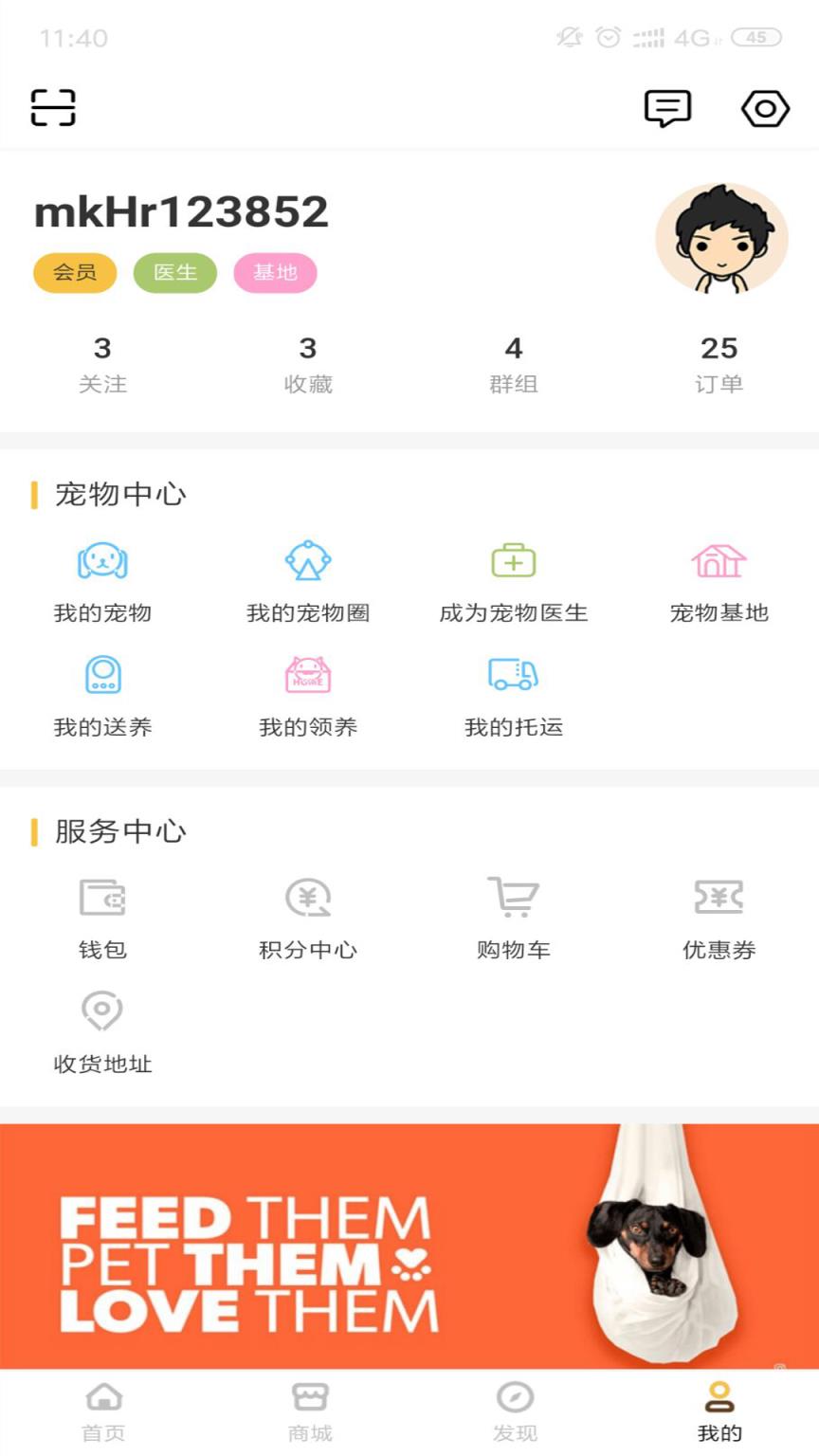Tap the QR code scan icon
Viewport: 819px width, 1456px height.
coord(53,107)
